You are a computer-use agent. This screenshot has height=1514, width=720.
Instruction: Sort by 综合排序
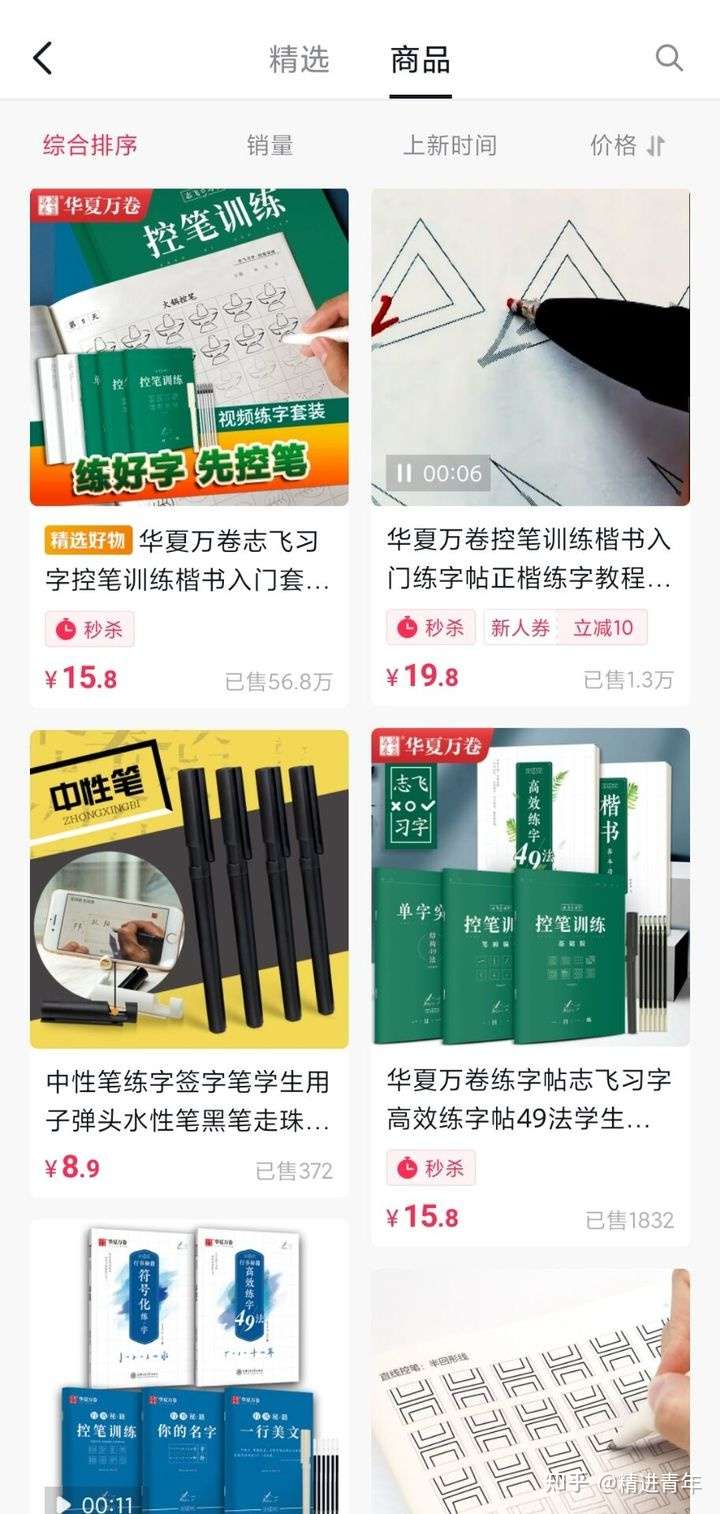[x=90, y=145]
